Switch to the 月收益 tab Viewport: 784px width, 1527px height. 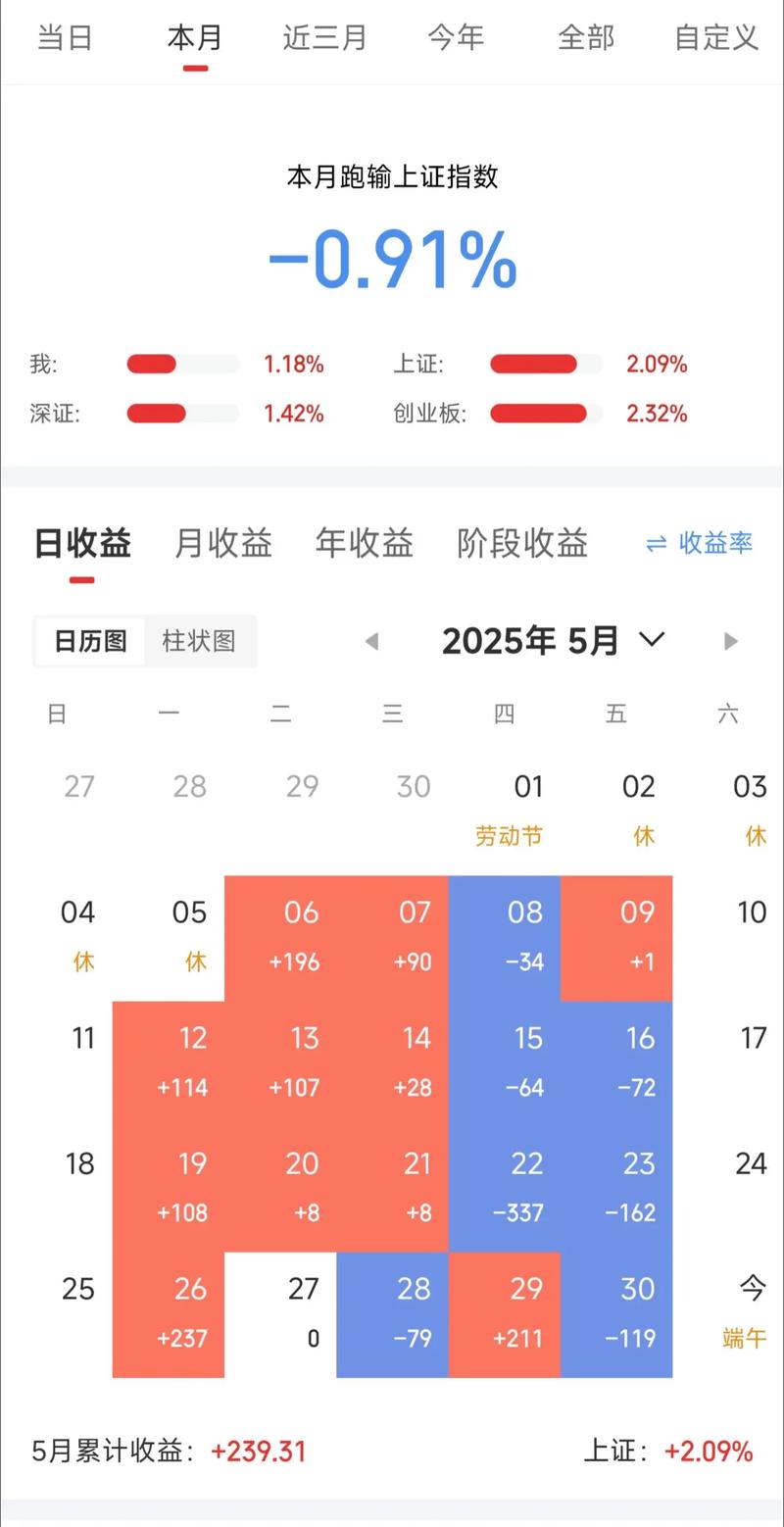pos(222,544)
